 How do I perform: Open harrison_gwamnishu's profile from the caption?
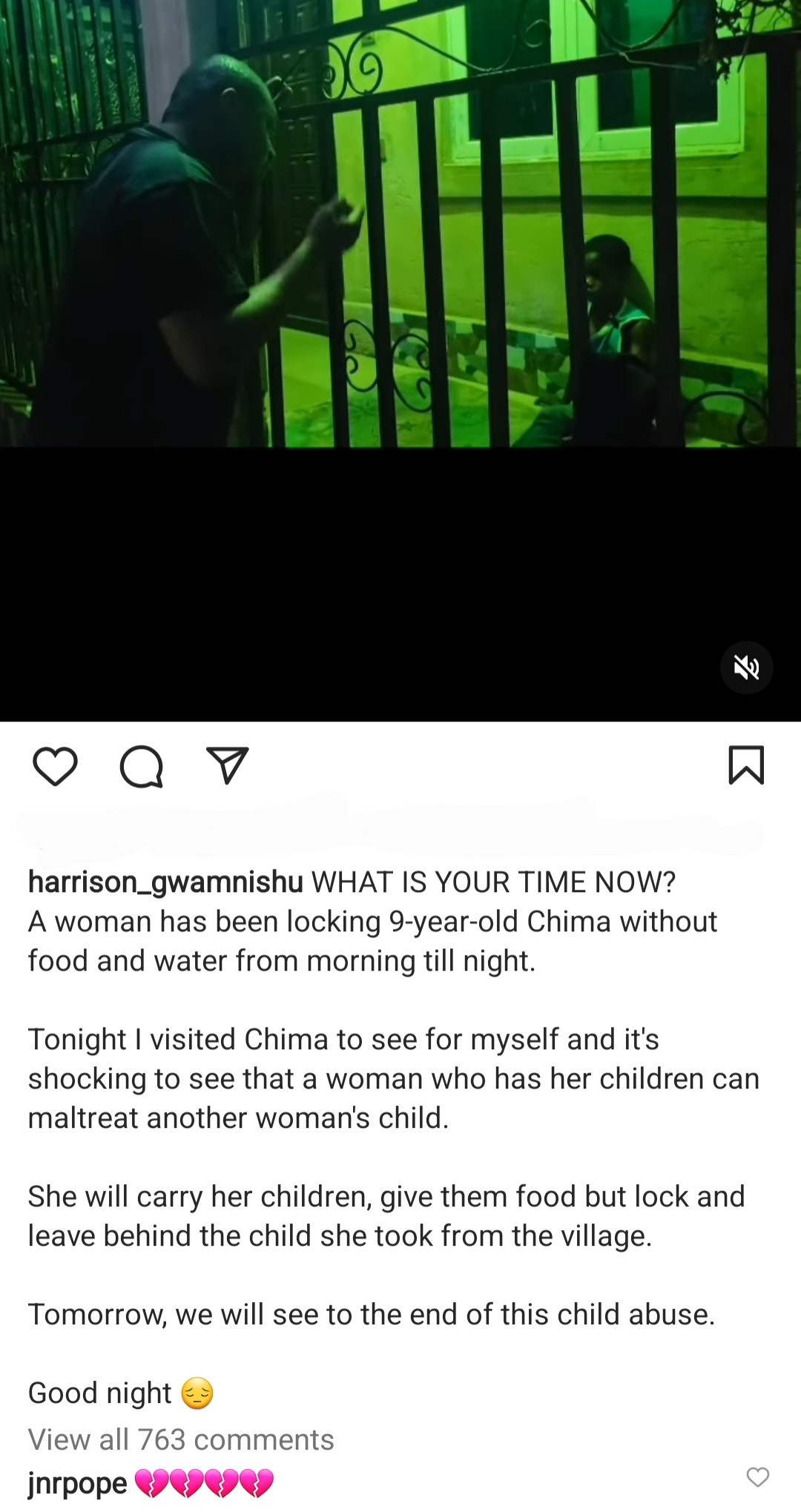(165, 882)
